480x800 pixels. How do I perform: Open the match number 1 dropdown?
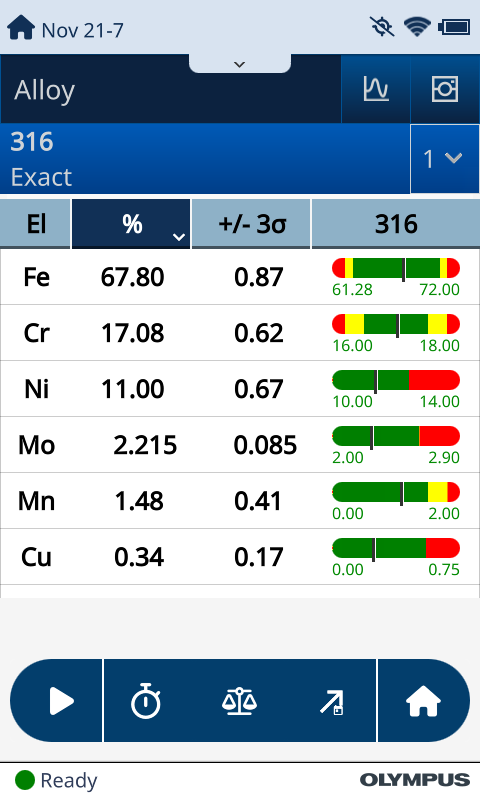[444, 159]
